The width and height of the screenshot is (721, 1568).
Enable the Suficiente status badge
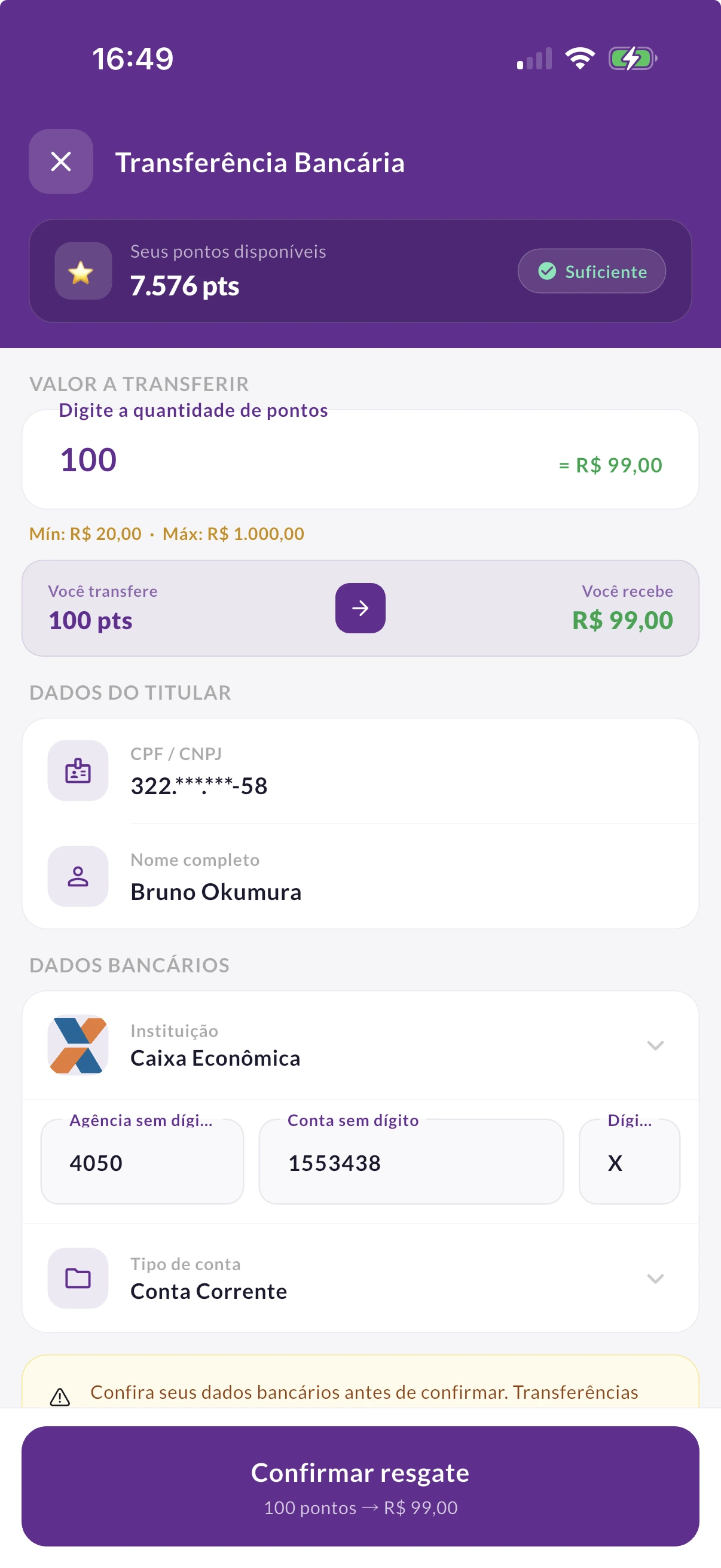click(x=591, y=271)
